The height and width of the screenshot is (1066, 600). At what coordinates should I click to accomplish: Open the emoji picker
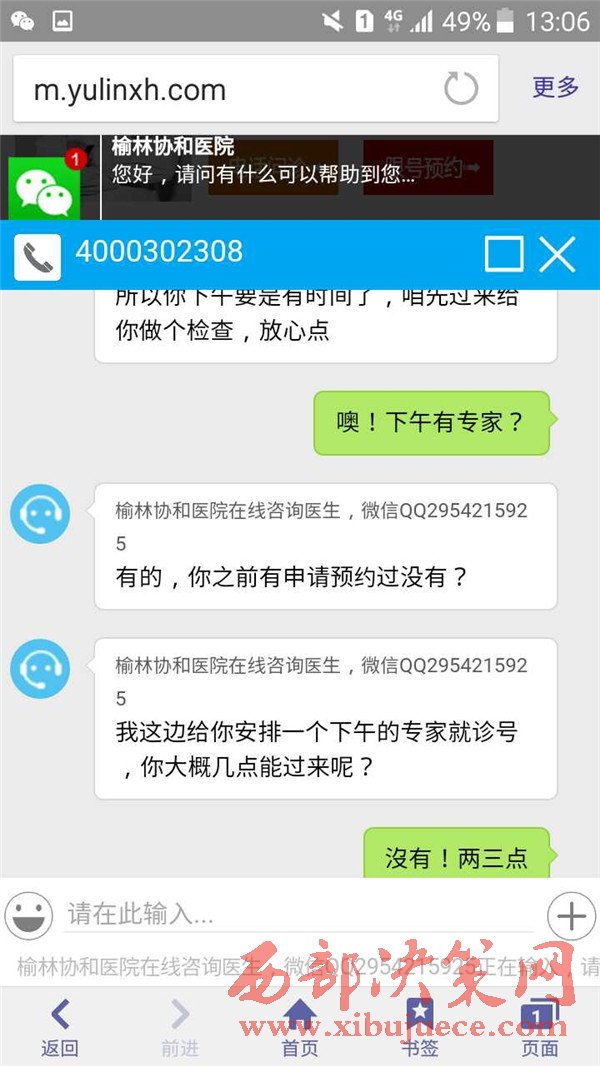29,914
